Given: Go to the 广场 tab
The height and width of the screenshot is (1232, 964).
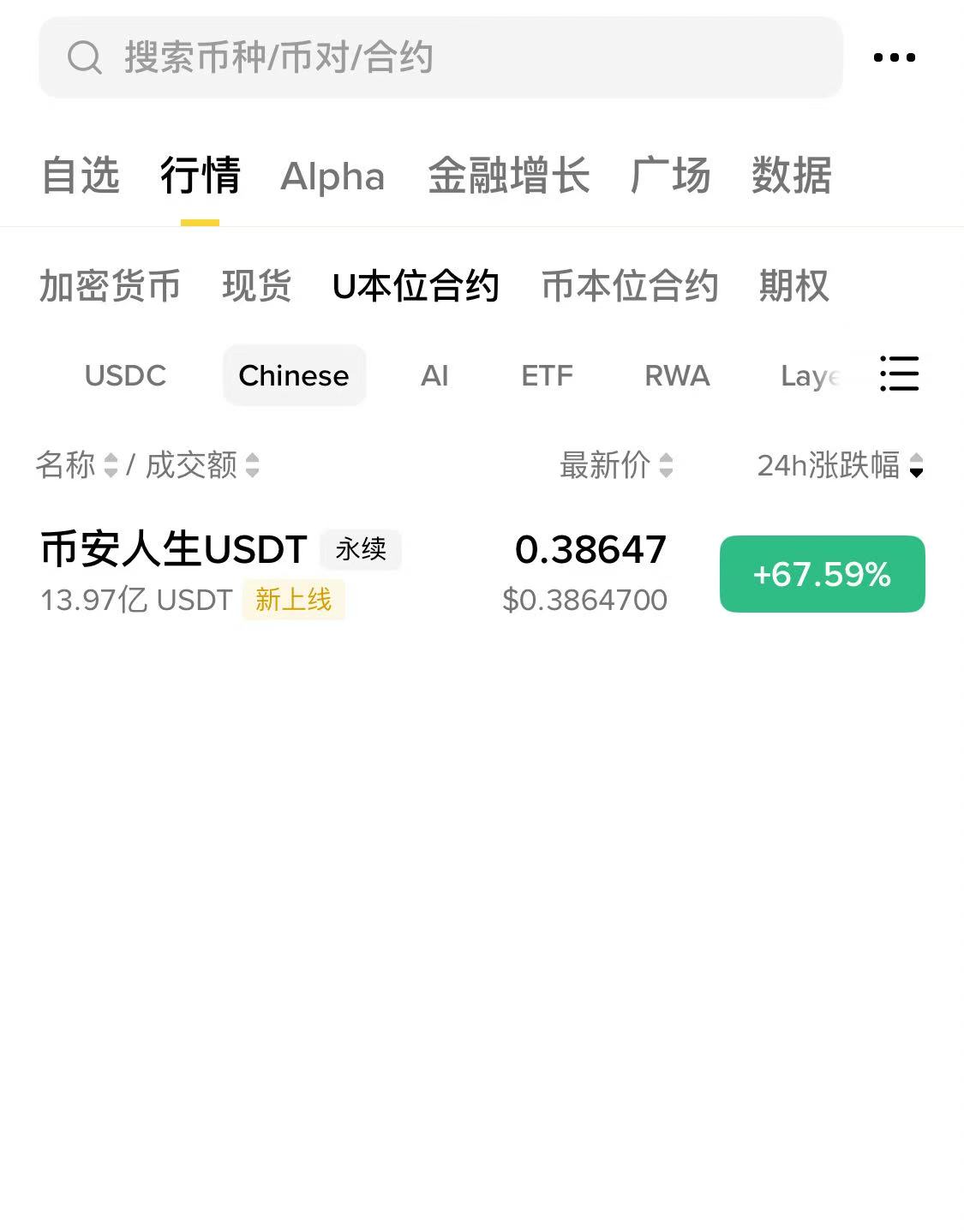Looking at the screenshot, I should [670, 176].
